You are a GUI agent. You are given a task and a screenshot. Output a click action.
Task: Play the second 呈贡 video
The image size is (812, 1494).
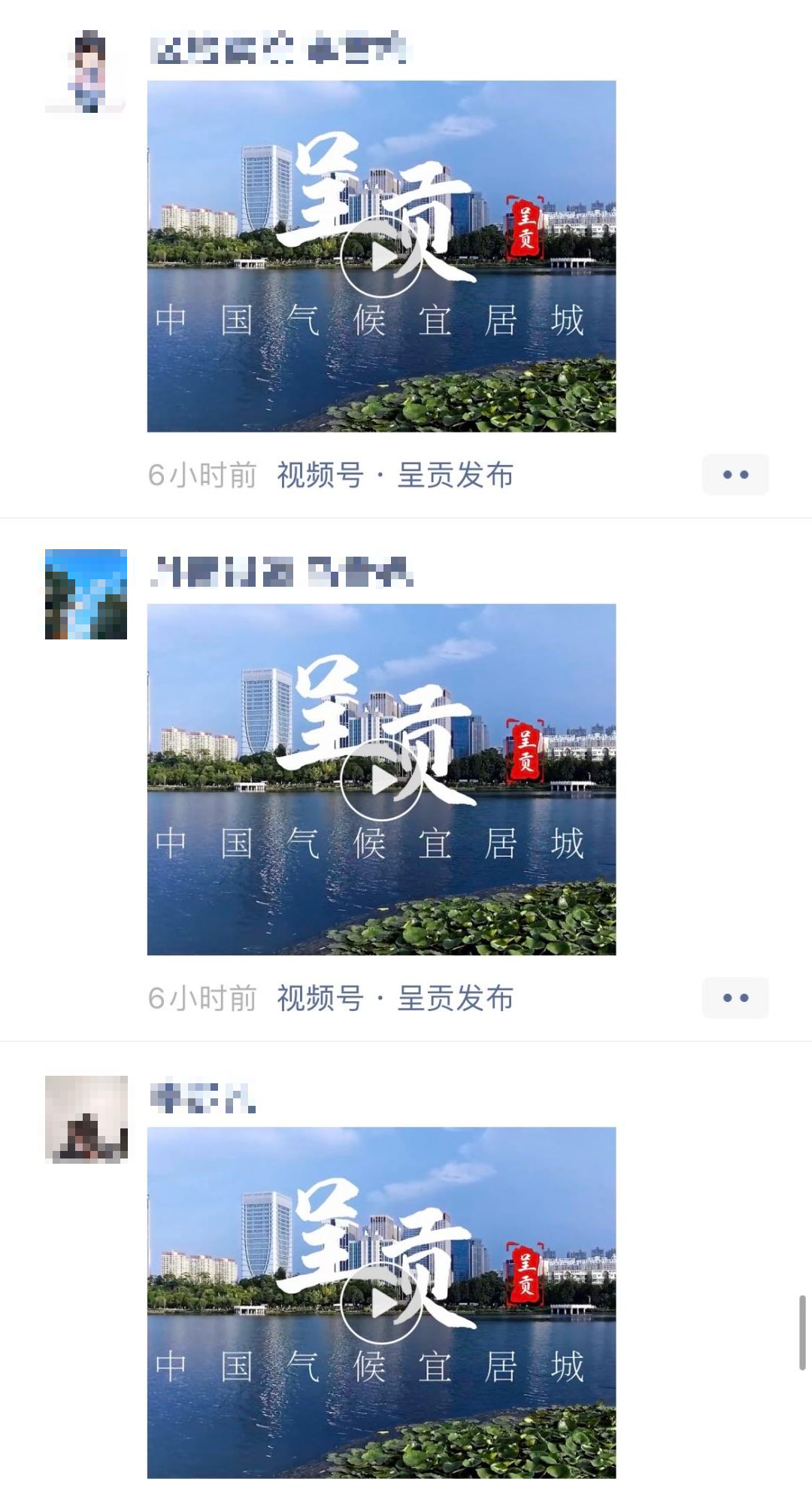click(x=382, y=779)
